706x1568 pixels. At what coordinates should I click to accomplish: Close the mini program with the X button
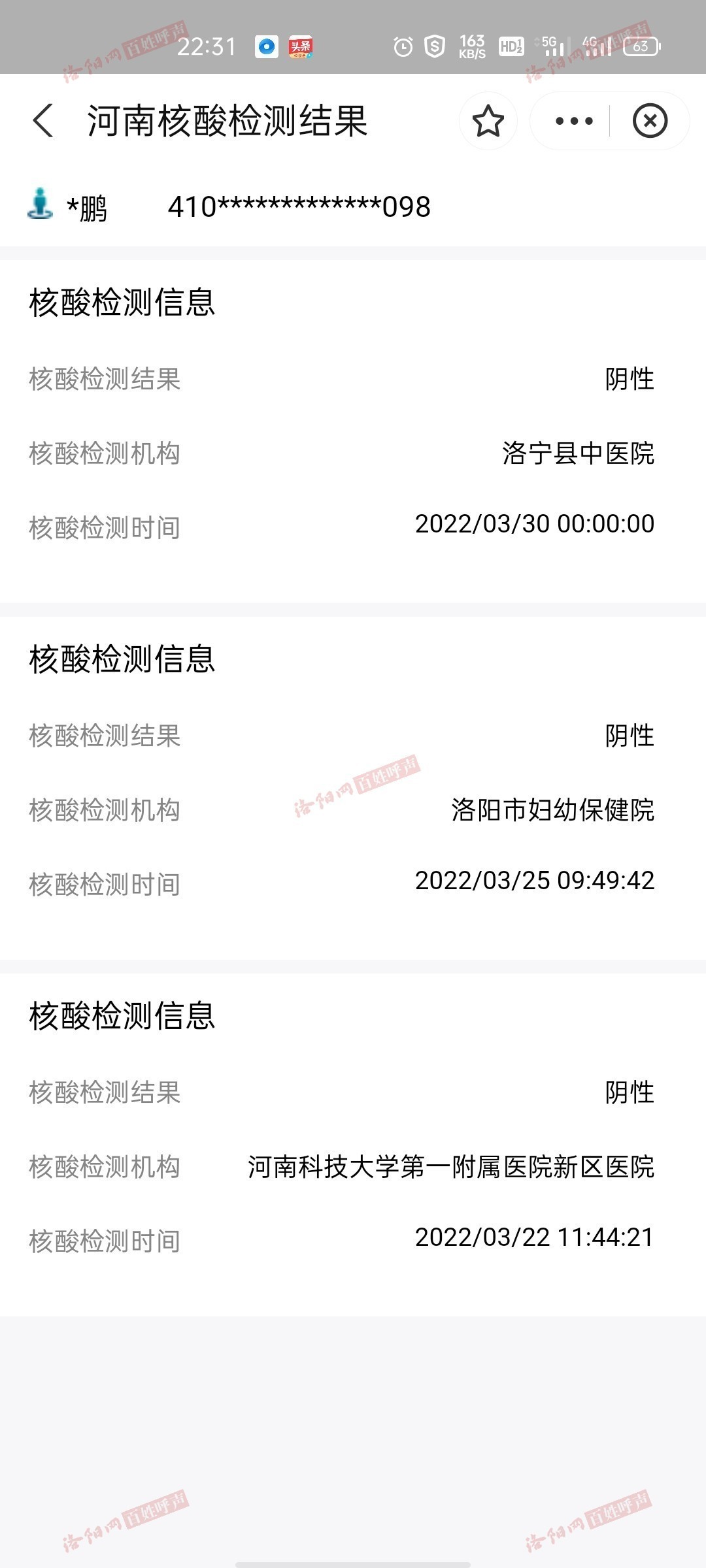click(x=650, y=121)
